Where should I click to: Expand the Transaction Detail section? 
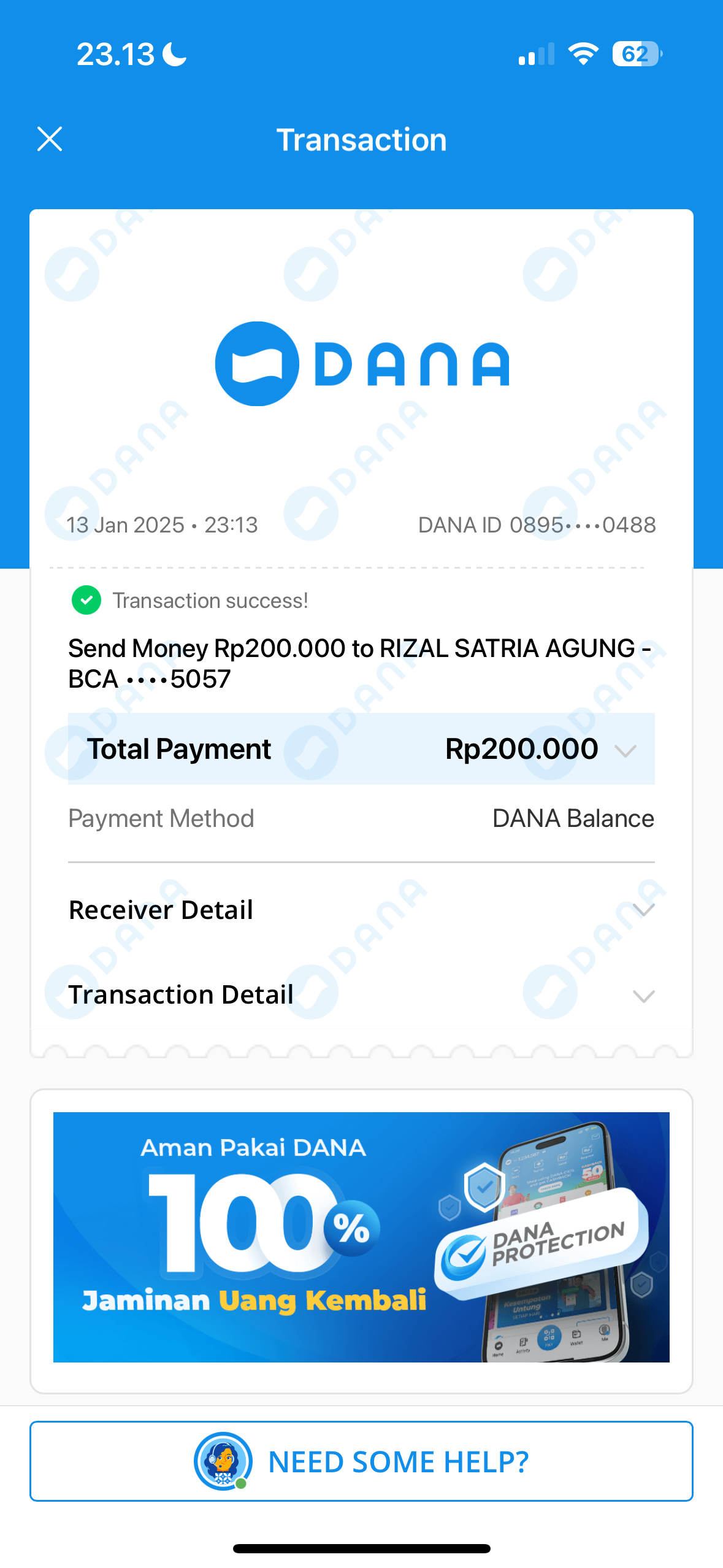tap(643, 995)
